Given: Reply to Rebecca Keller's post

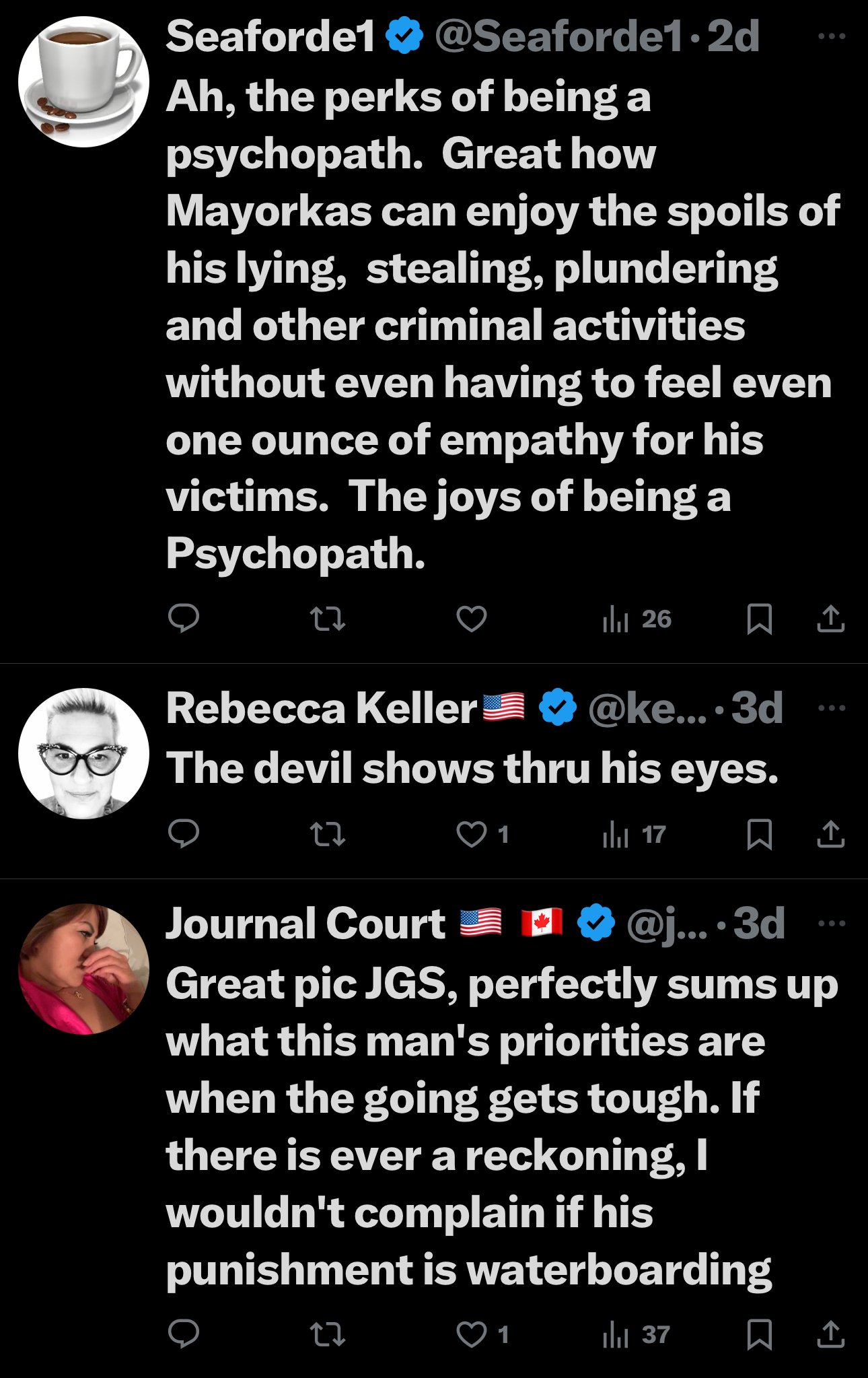Looking at the screenshot, I should pyautogui.click(x=183, y=834).
